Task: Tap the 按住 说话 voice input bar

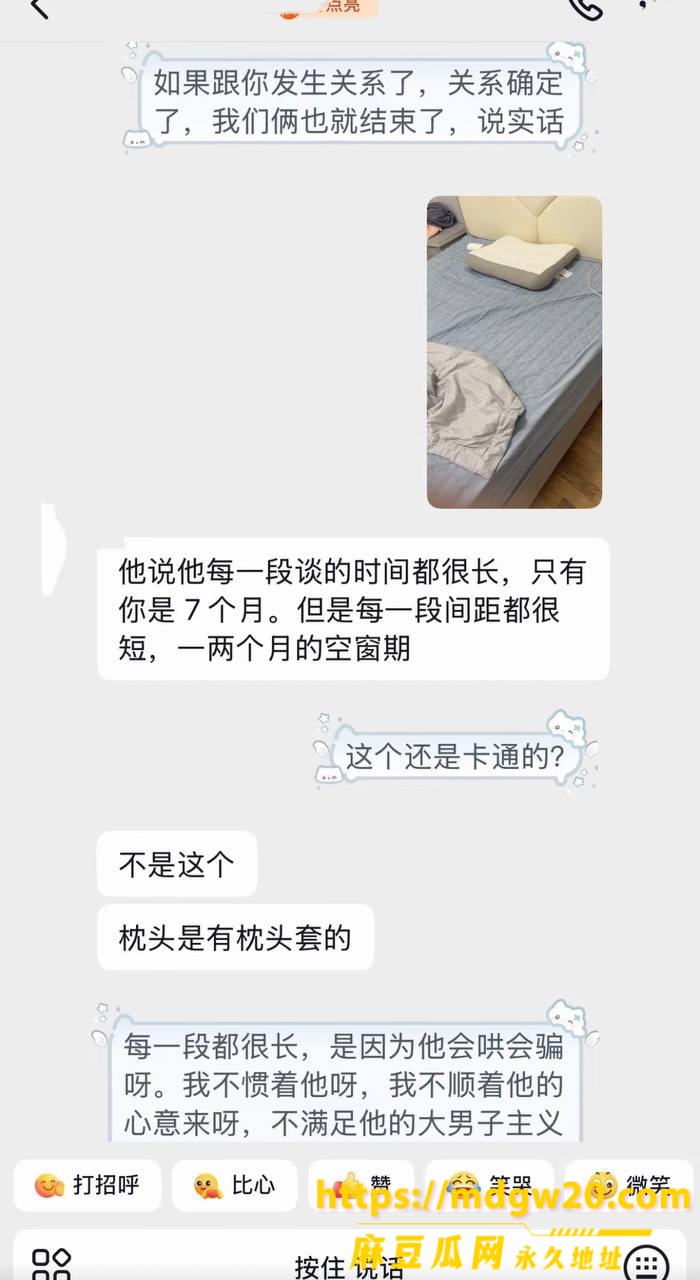Action: pyautogui.click(x=350, y=1262)
